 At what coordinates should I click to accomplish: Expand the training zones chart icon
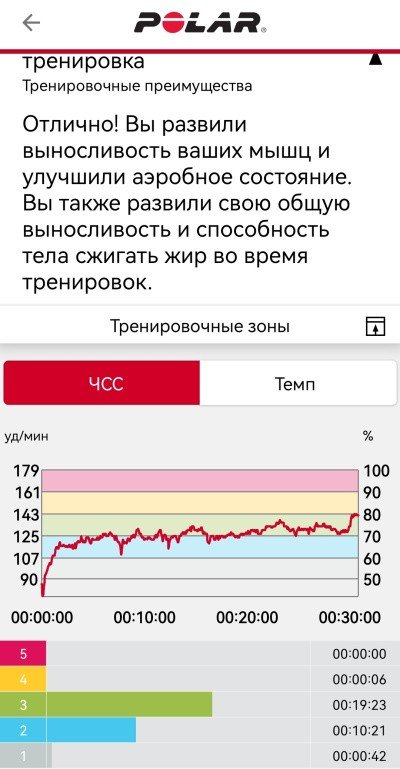point(376,326)
